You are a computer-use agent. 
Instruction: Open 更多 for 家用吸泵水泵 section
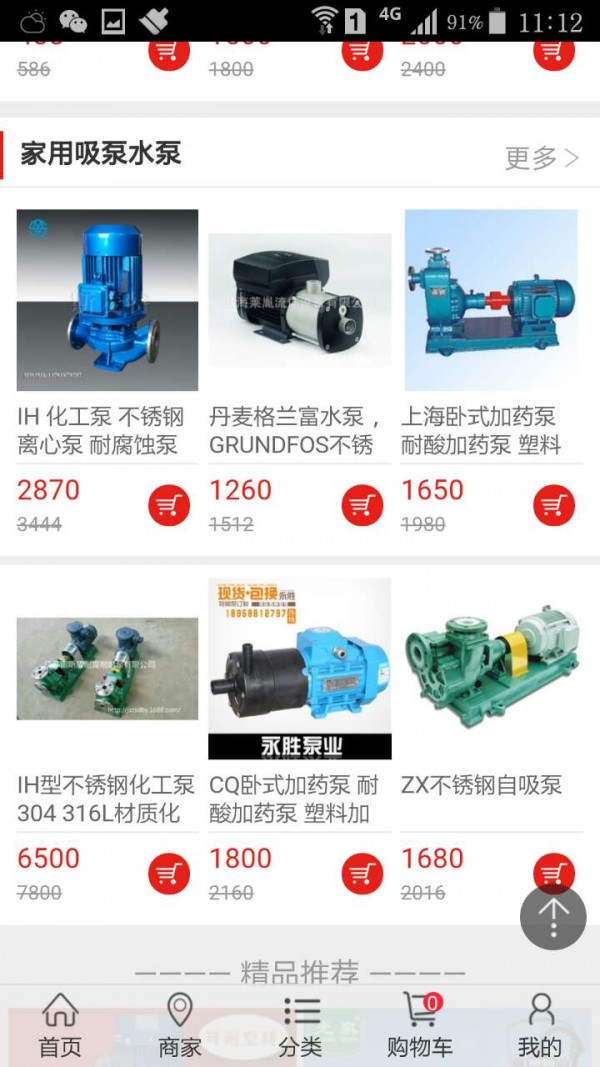pyautogui.click(x=541, y=158)
